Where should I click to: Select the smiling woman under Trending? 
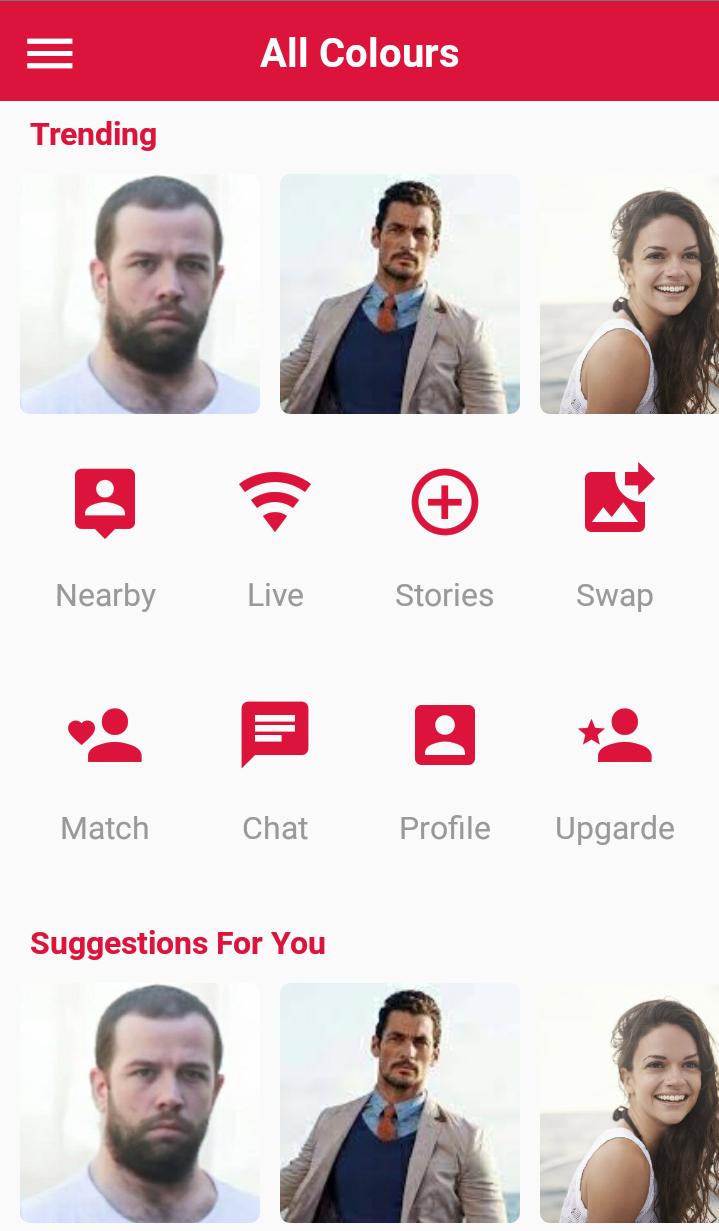click(629, 294)
